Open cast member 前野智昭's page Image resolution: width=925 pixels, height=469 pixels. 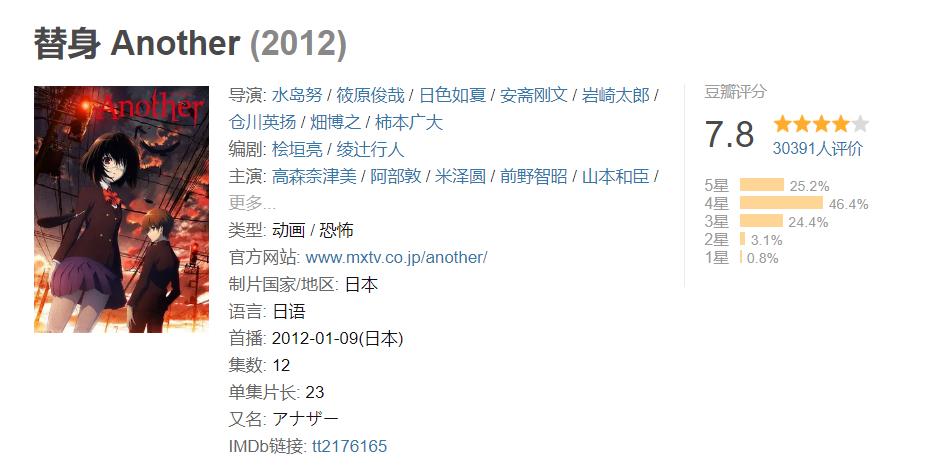coord(534,176)
